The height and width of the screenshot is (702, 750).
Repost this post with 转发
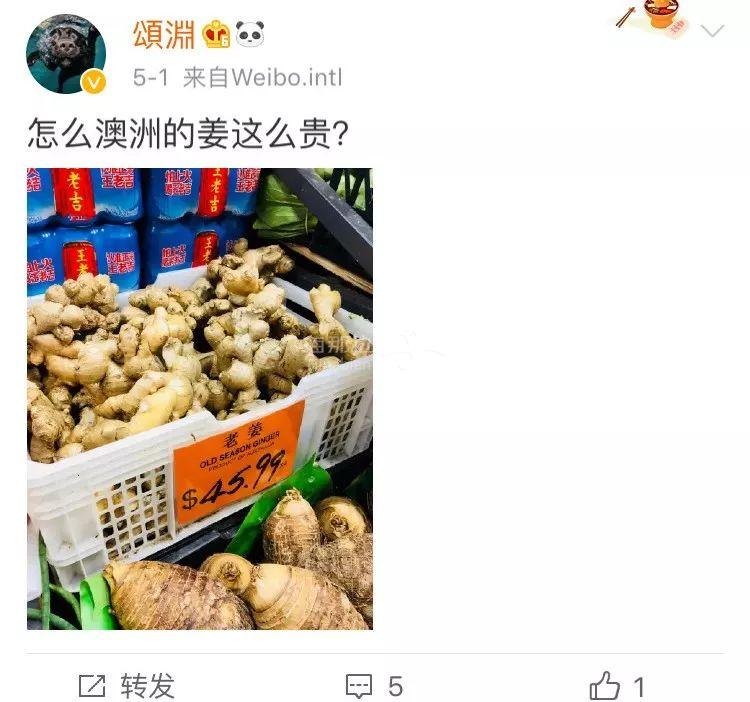pos(127,686)
